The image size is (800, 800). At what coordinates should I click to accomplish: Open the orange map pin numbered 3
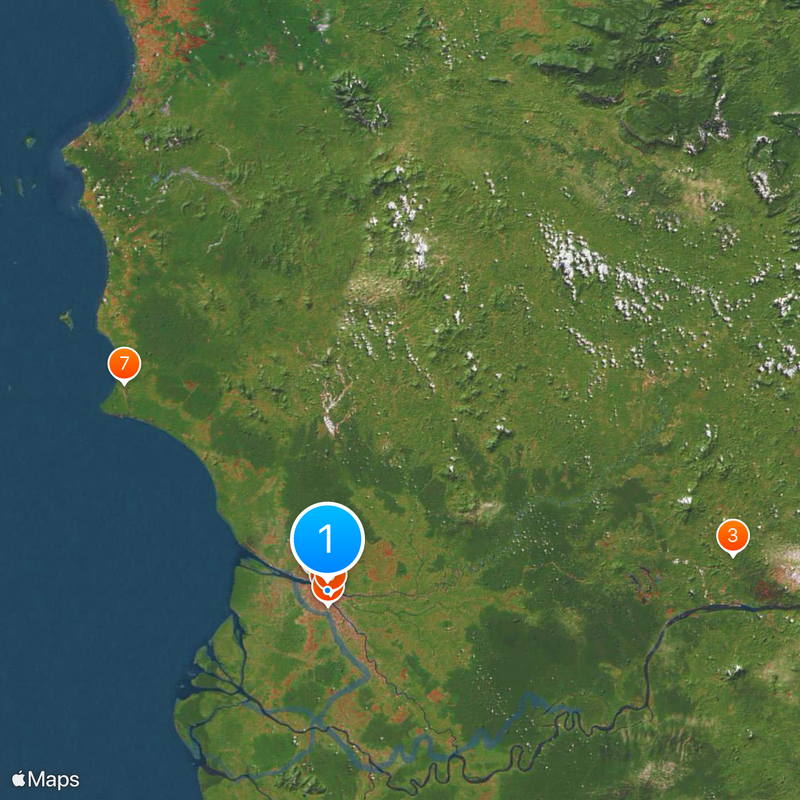click(x=733, y=537)
